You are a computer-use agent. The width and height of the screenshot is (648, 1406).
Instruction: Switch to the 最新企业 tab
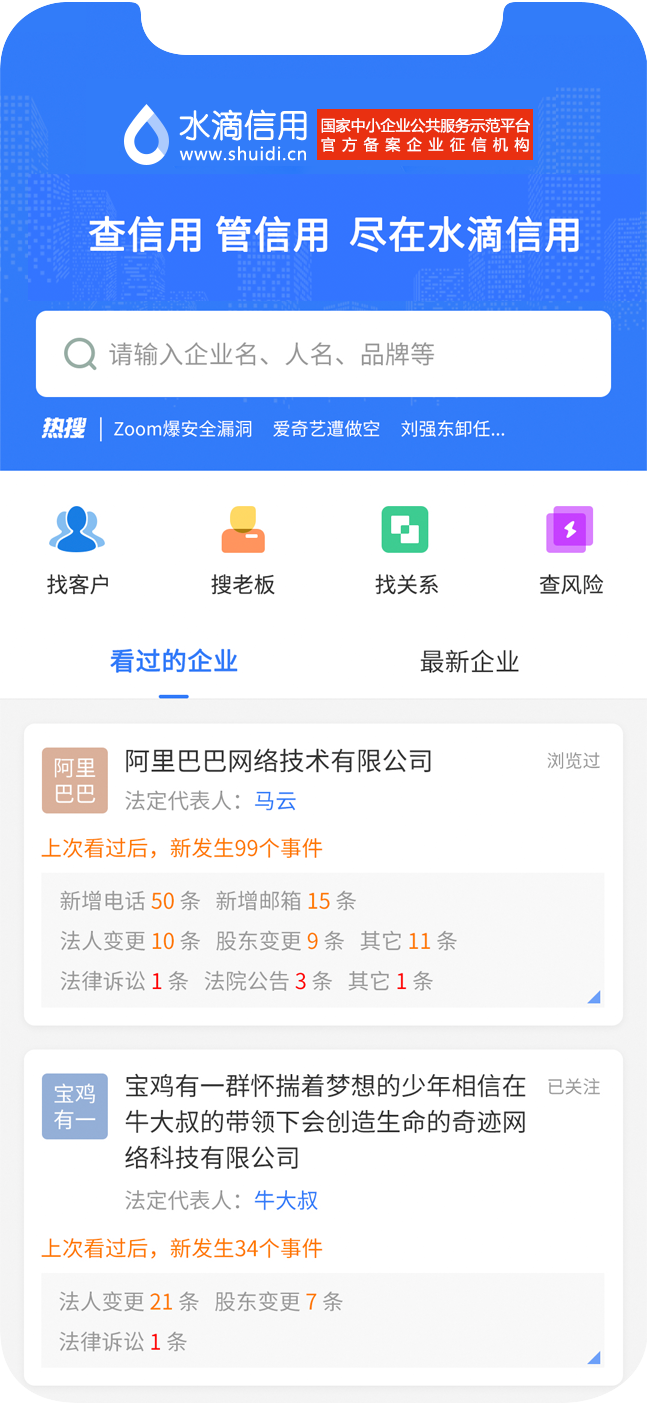(470, 662)
